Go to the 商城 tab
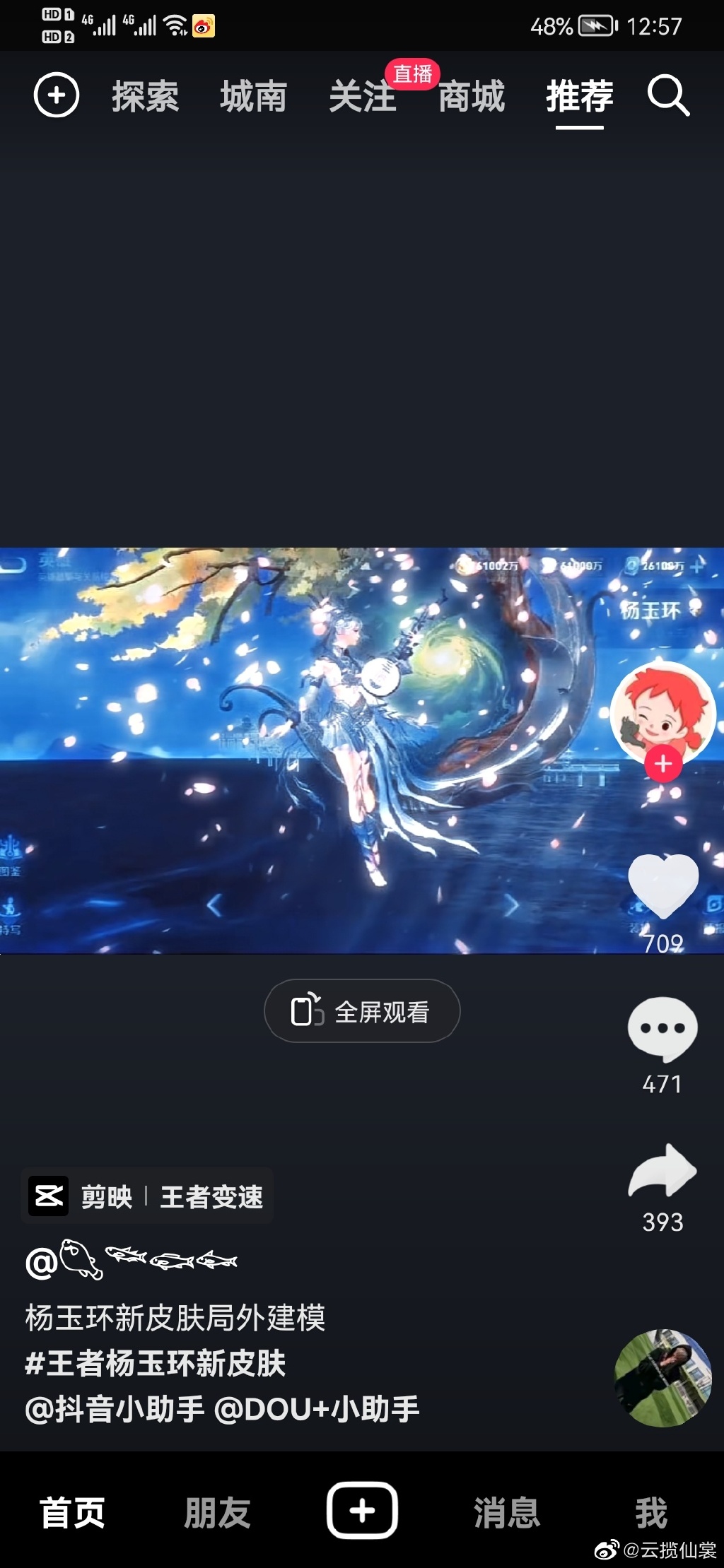Image resolution: width=724 pixels, height=1568 pixels. pyautogui.click(x=471, y=96)
